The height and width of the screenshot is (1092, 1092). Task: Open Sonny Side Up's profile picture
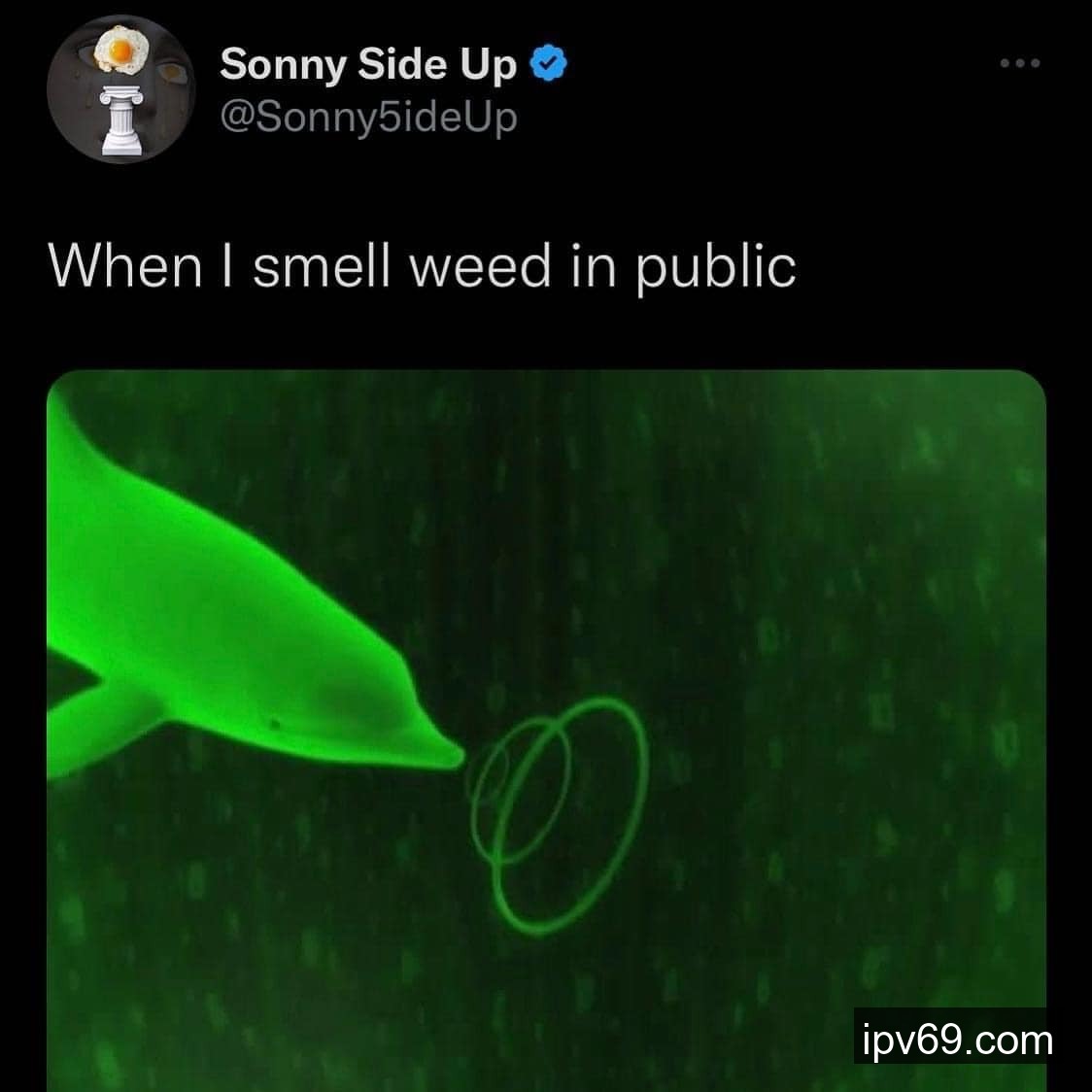[x=121, y=90]
